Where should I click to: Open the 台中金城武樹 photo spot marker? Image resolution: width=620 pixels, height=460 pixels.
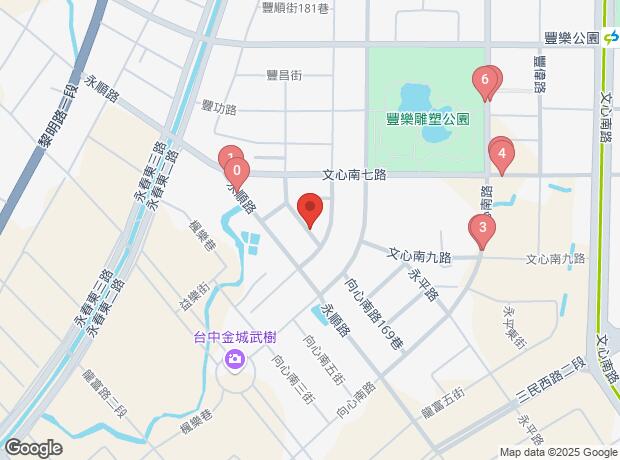234,358
